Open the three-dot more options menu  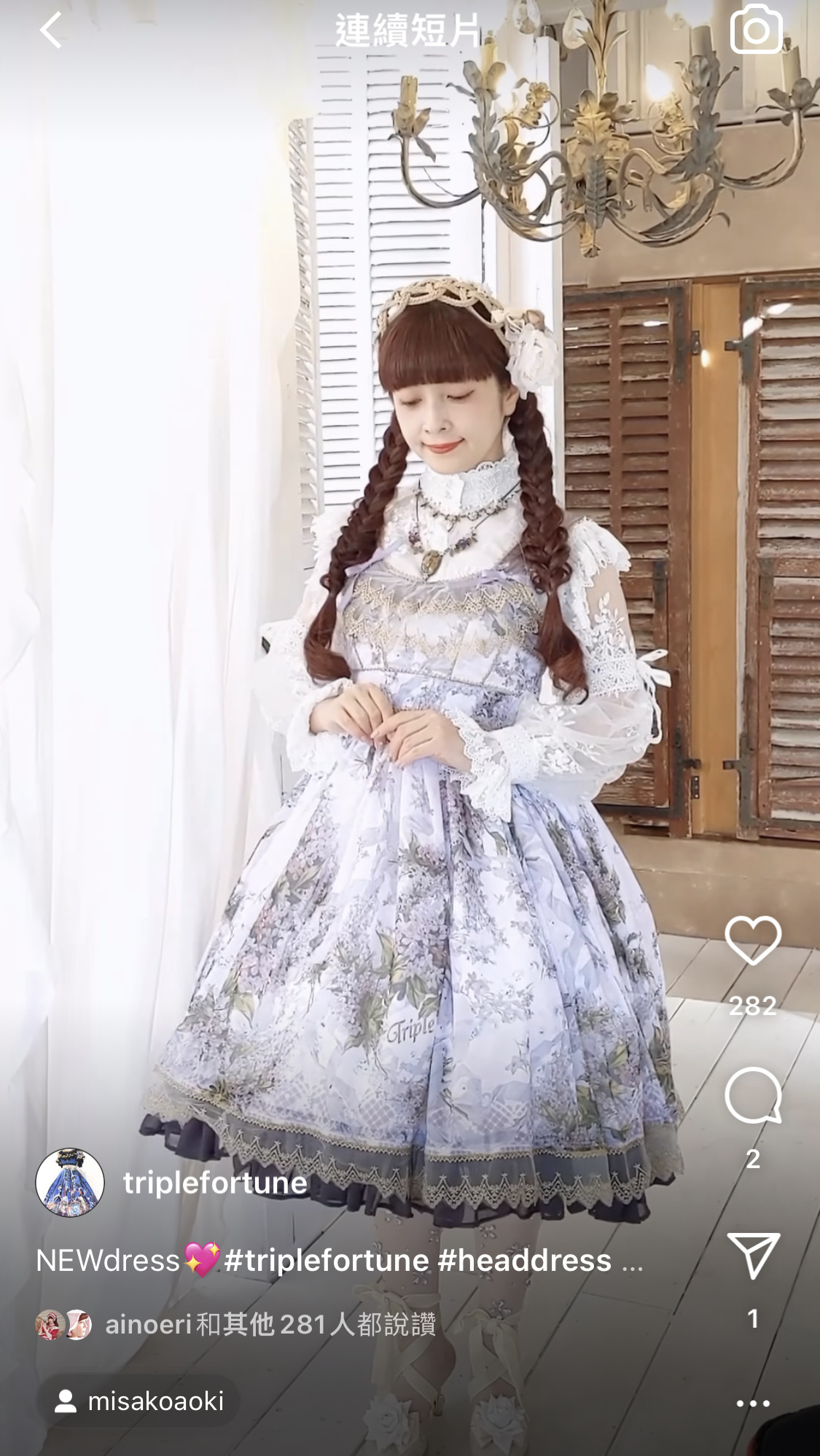753,1403
